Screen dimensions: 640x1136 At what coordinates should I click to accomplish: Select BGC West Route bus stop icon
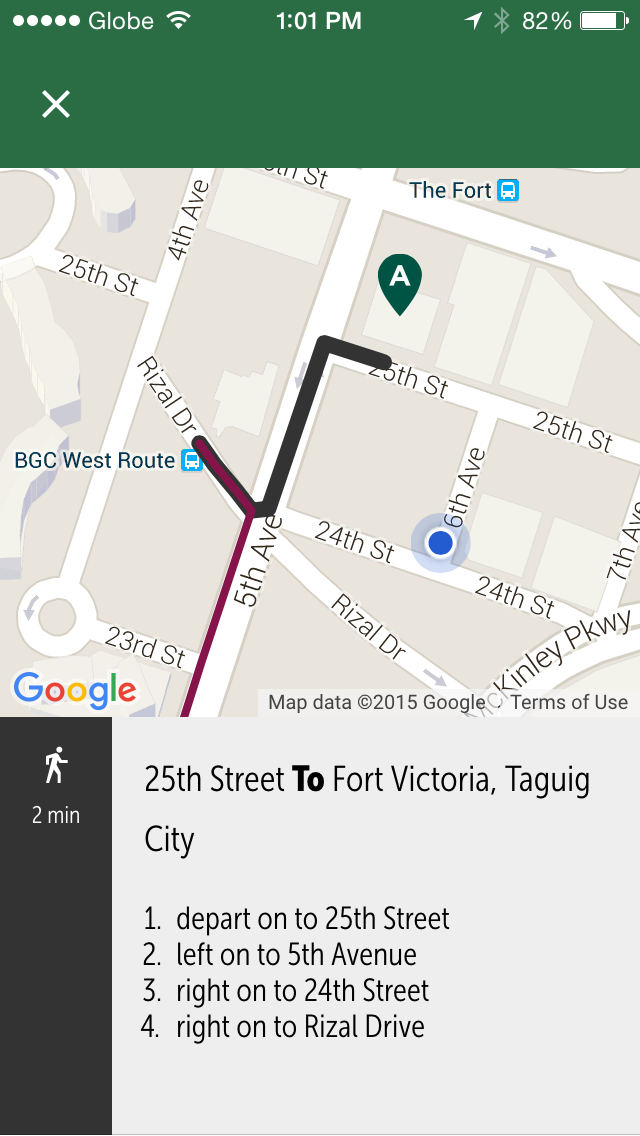(191, 460)
